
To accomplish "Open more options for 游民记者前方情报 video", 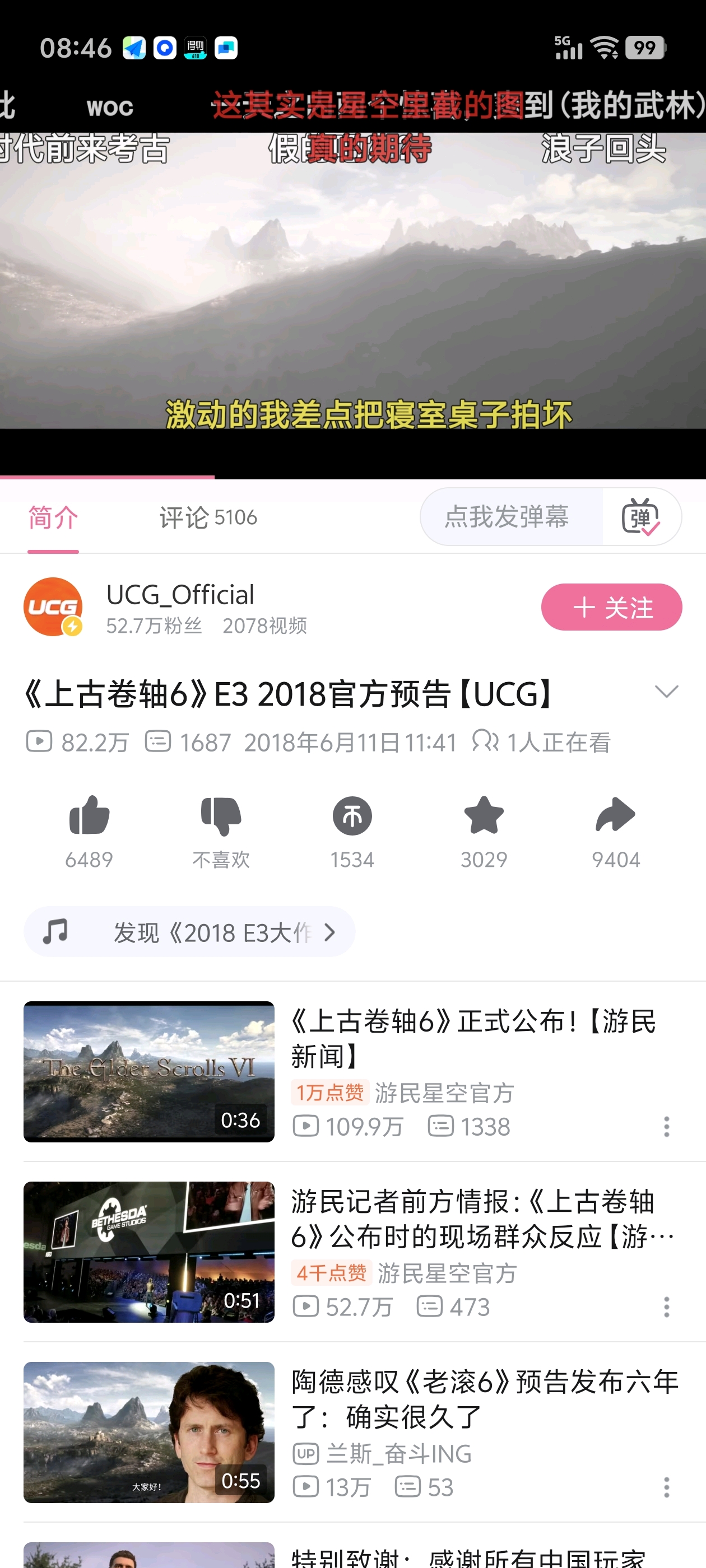I will (666, 1307).
